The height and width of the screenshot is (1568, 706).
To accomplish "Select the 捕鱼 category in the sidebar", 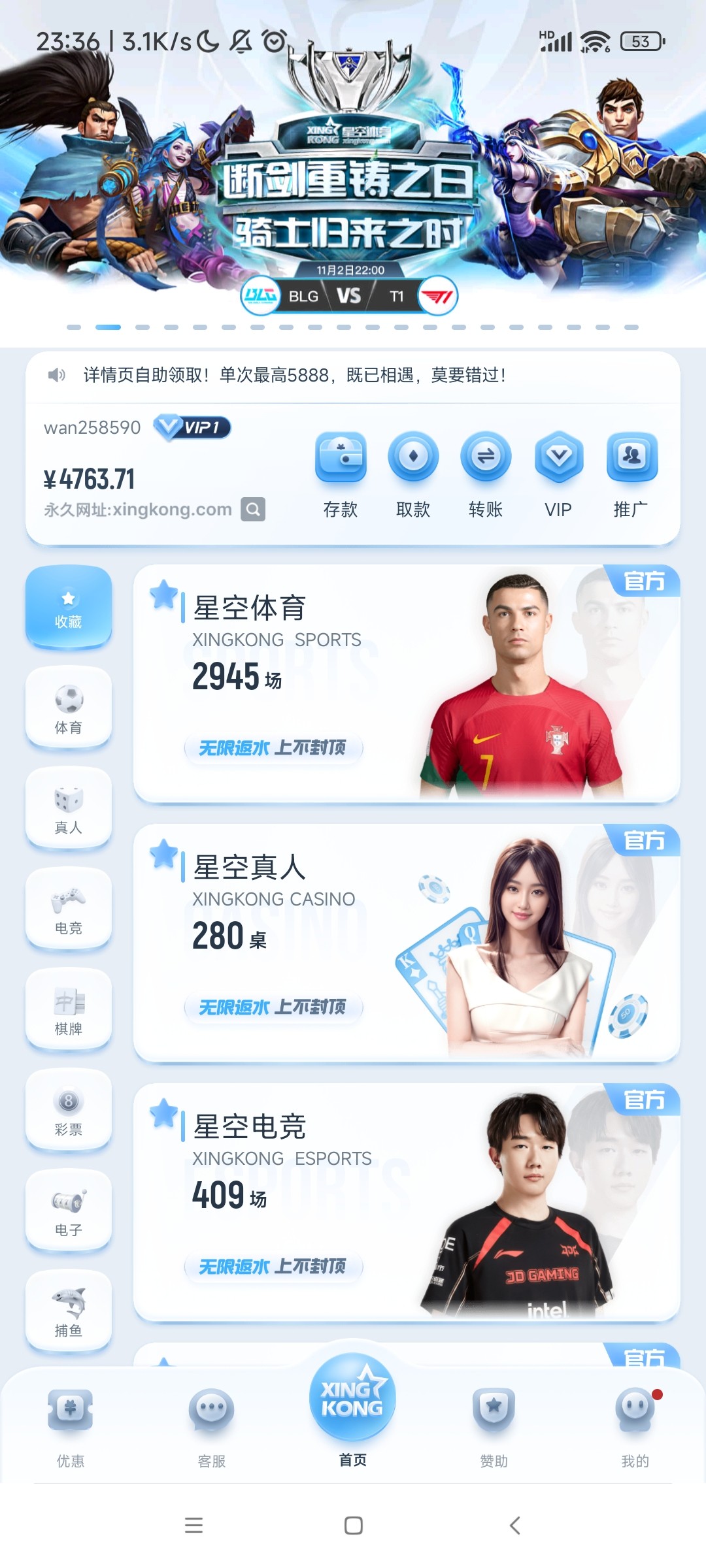I will click(x=69, y=1311).
